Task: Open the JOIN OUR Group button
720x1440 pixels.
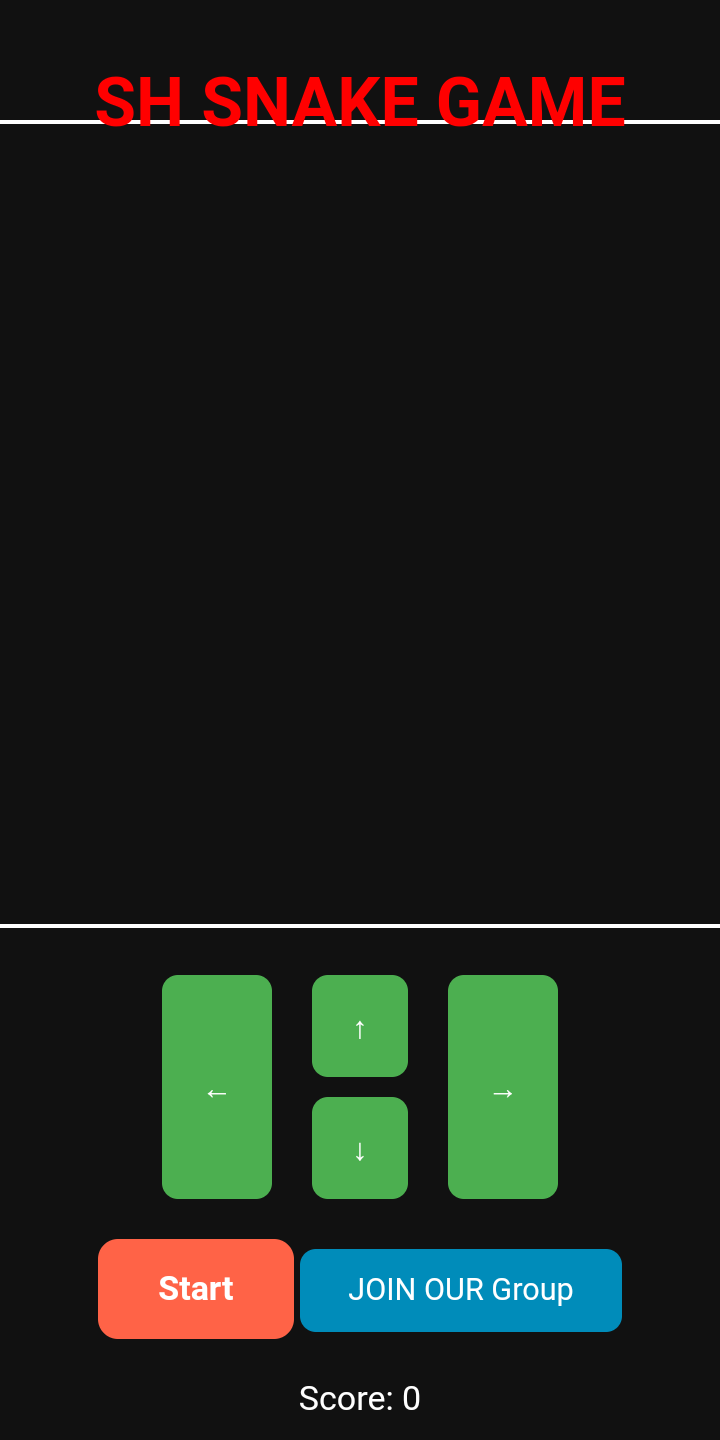Action: click(x=461, y=1290)
